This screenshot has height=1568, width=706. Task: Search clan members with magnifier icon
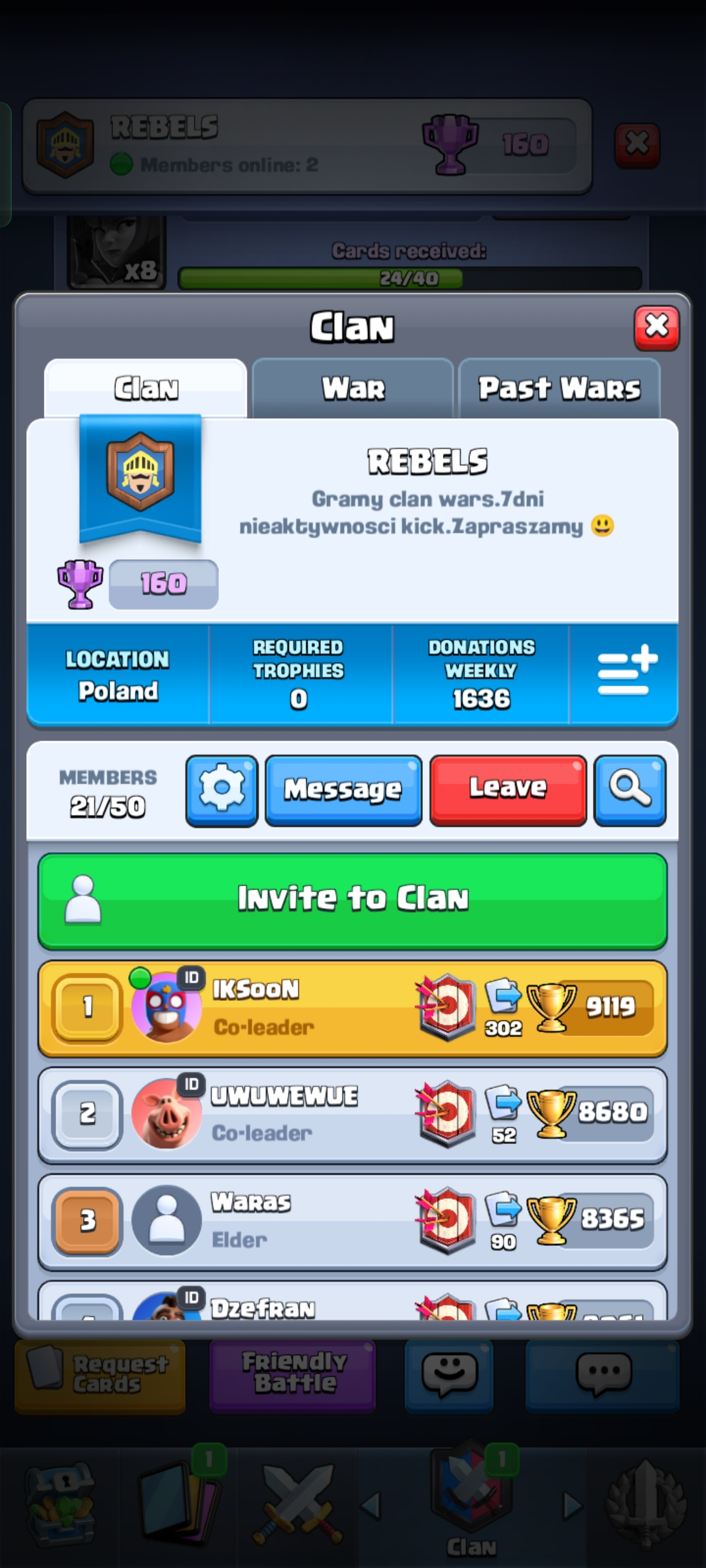[630, 790]
